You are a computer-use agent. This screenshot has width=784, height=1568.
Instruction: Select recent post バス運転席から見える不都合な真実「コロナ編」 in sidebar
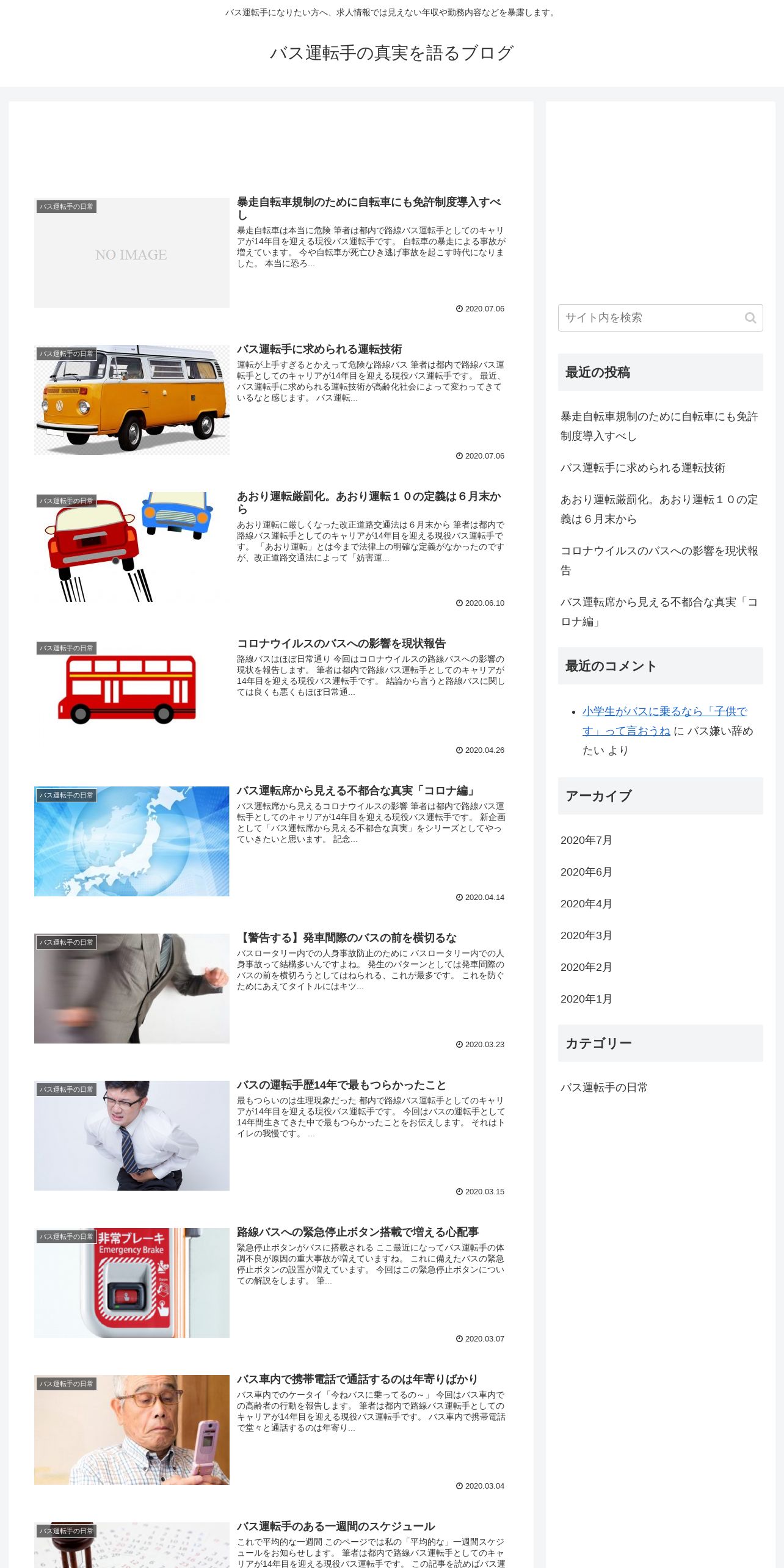pyautogui.click(x=659, y=612)
